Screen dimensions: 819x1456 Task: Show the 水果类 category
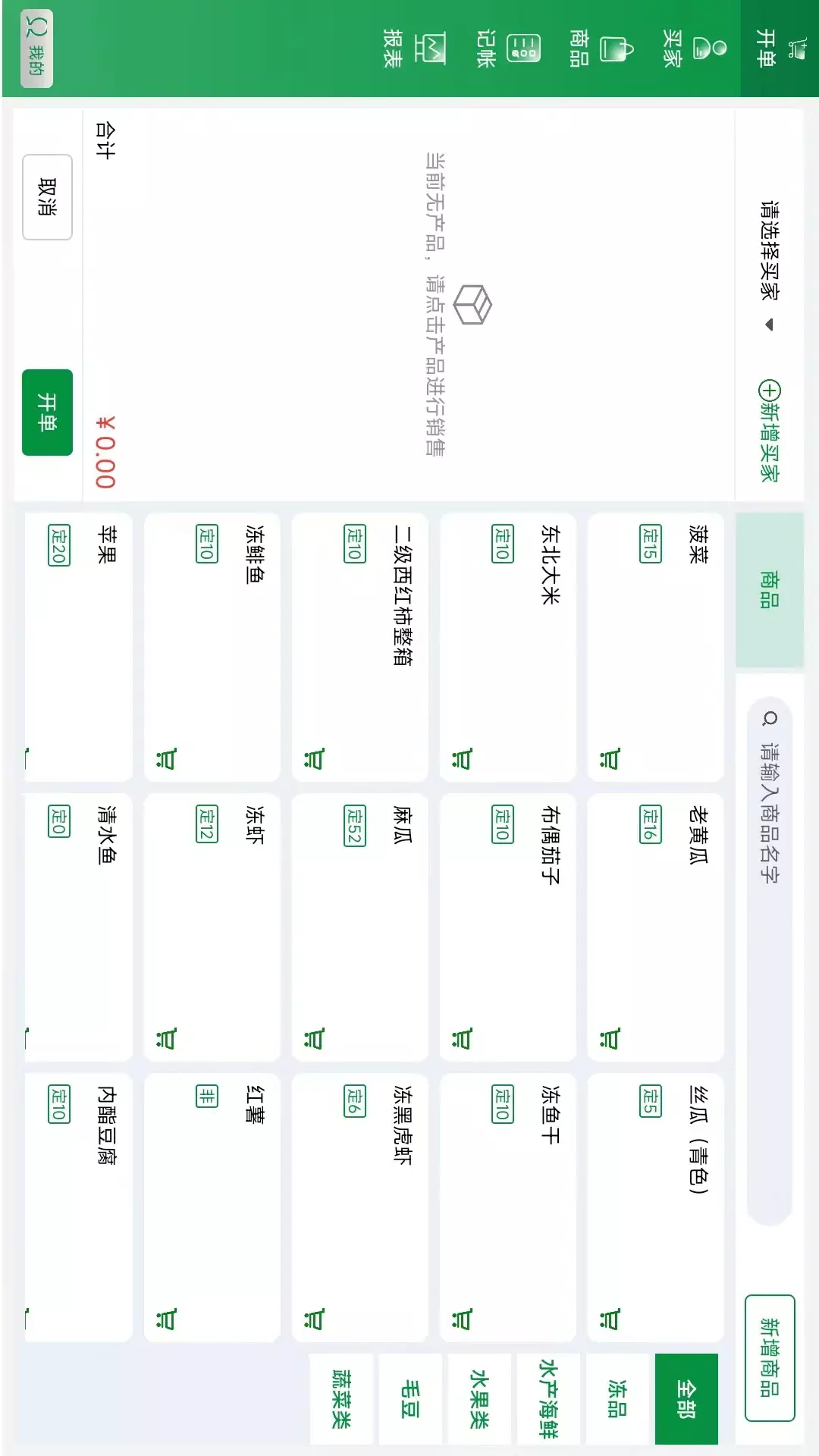[x=479, y=1398]
